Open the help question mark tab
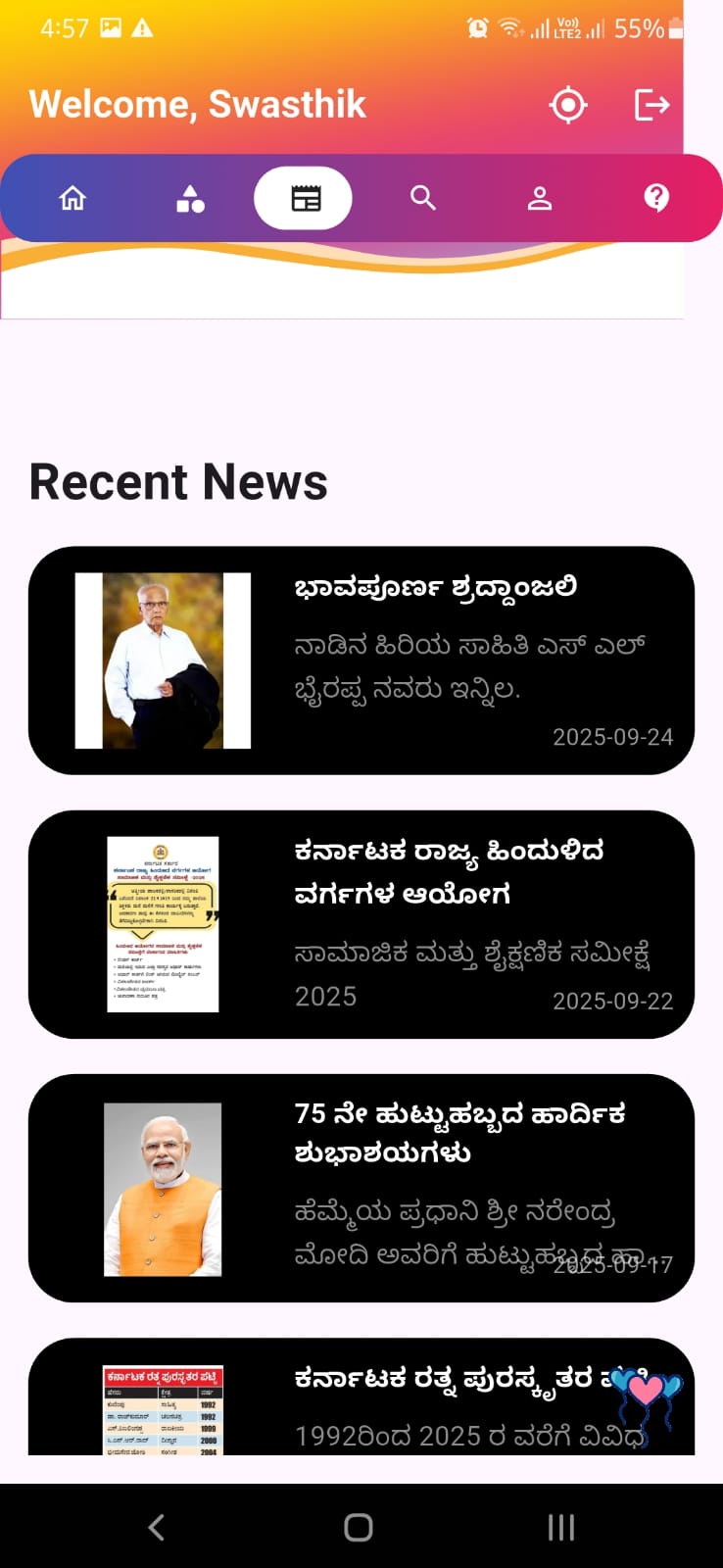Viewport: 723px width, 1568px height. click(656, 199)
